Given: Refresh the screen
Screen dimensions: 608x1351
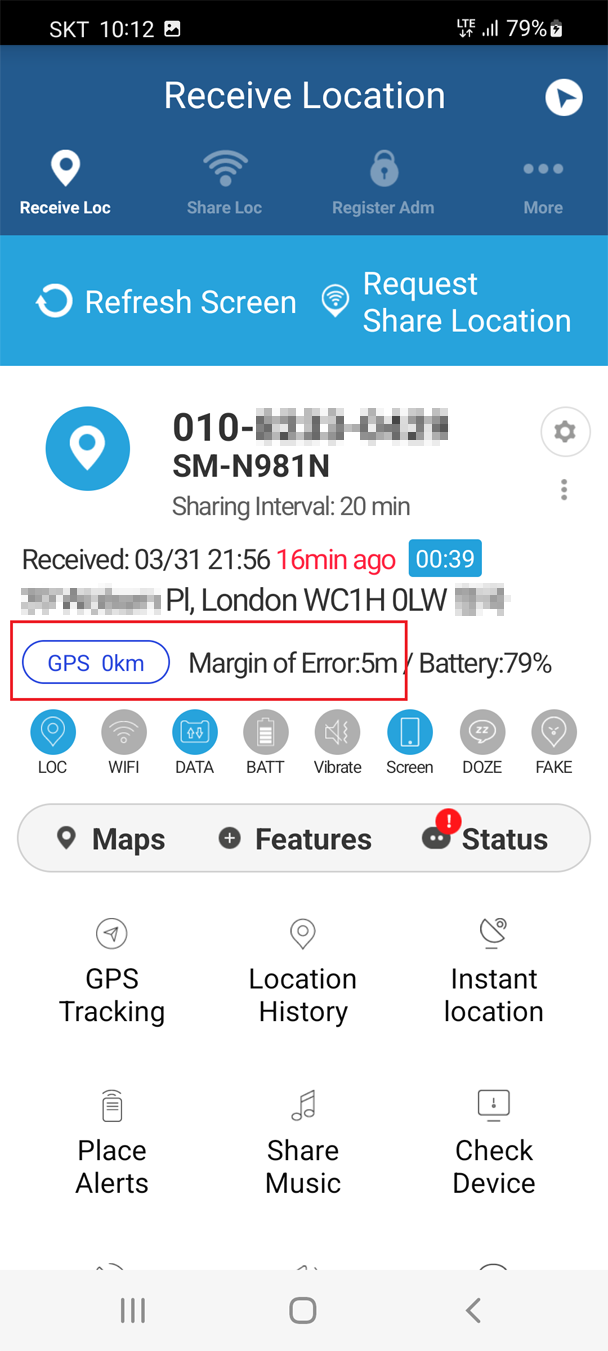Looking at the screenshot, I should tap(166, 302).
